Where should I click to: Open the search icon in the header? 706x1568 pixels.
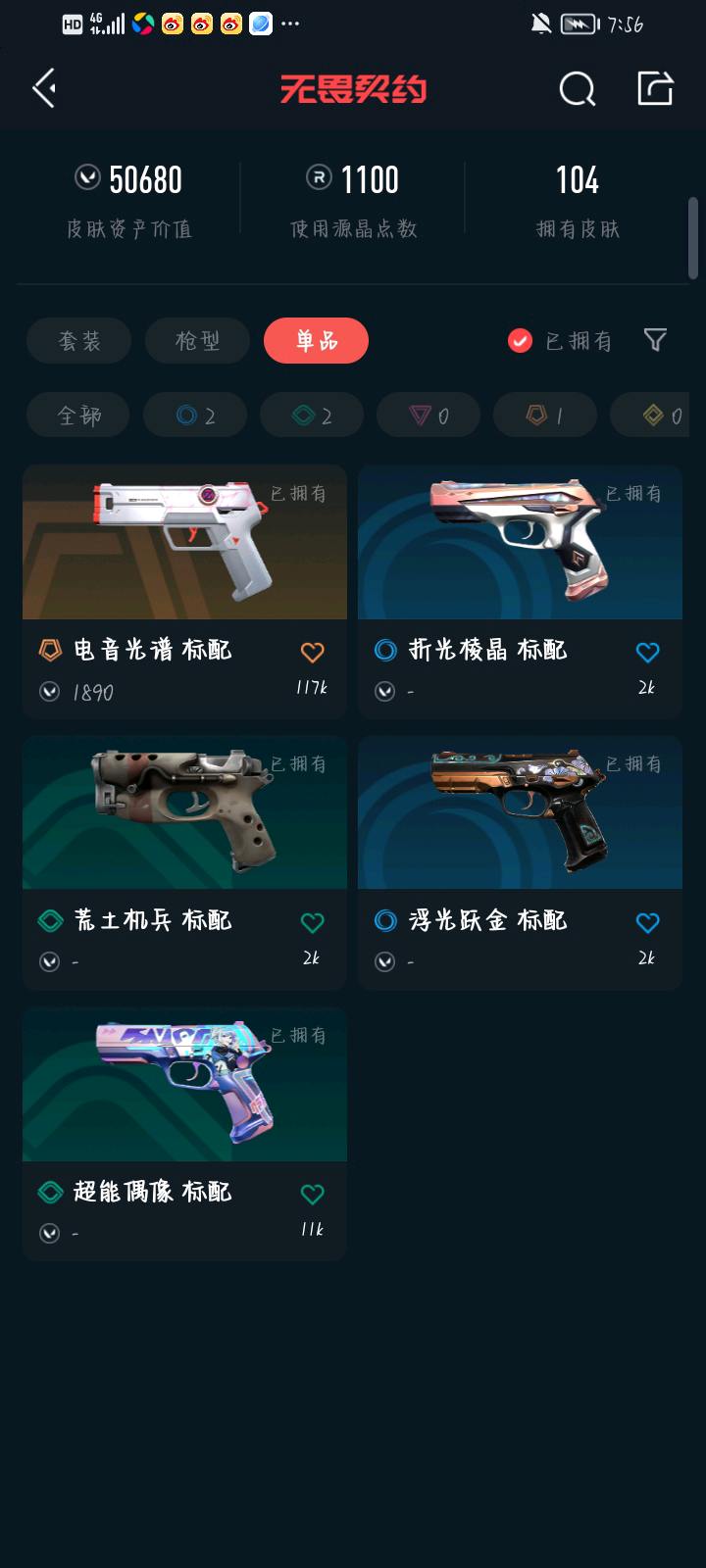[x=577, y=89]
